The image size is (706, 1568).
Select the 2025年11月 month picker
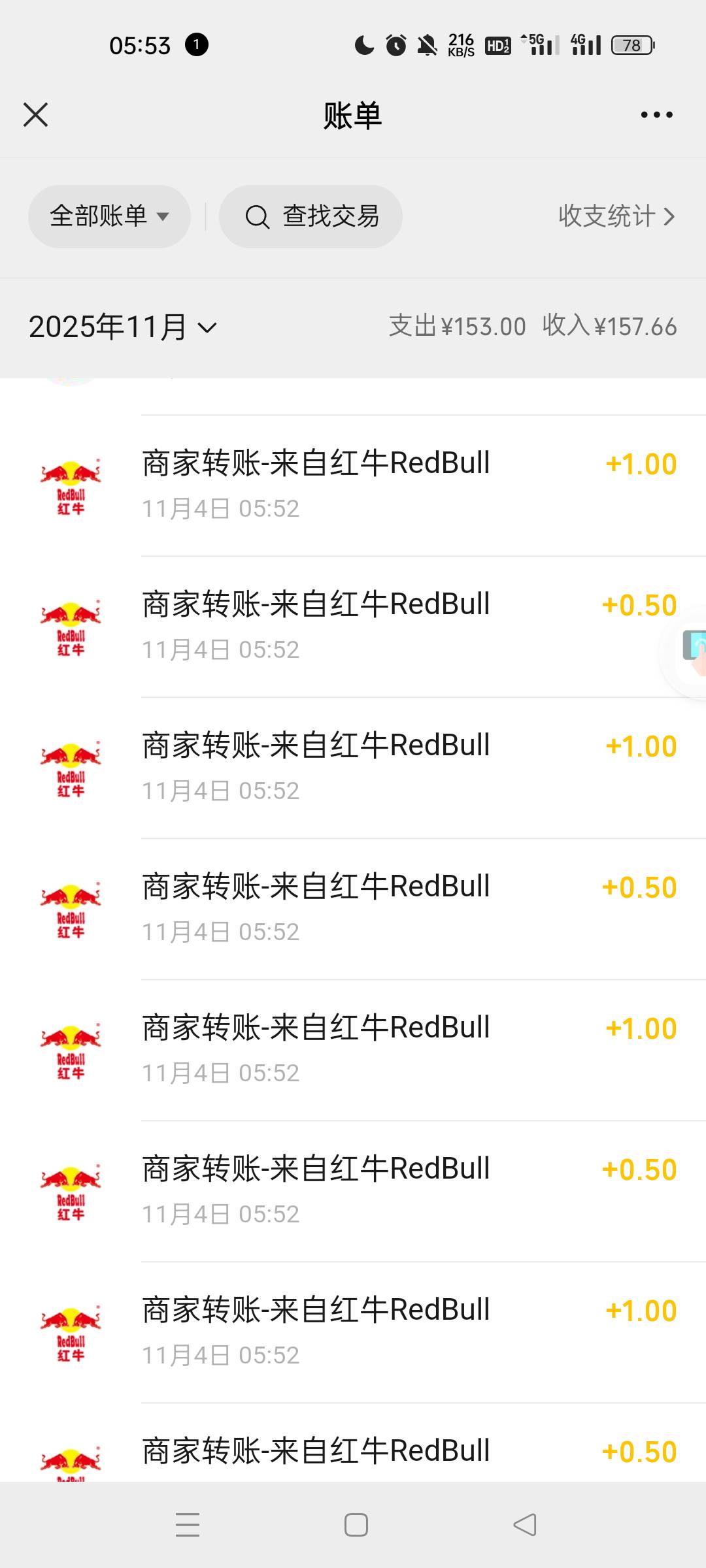click(122, 327)
